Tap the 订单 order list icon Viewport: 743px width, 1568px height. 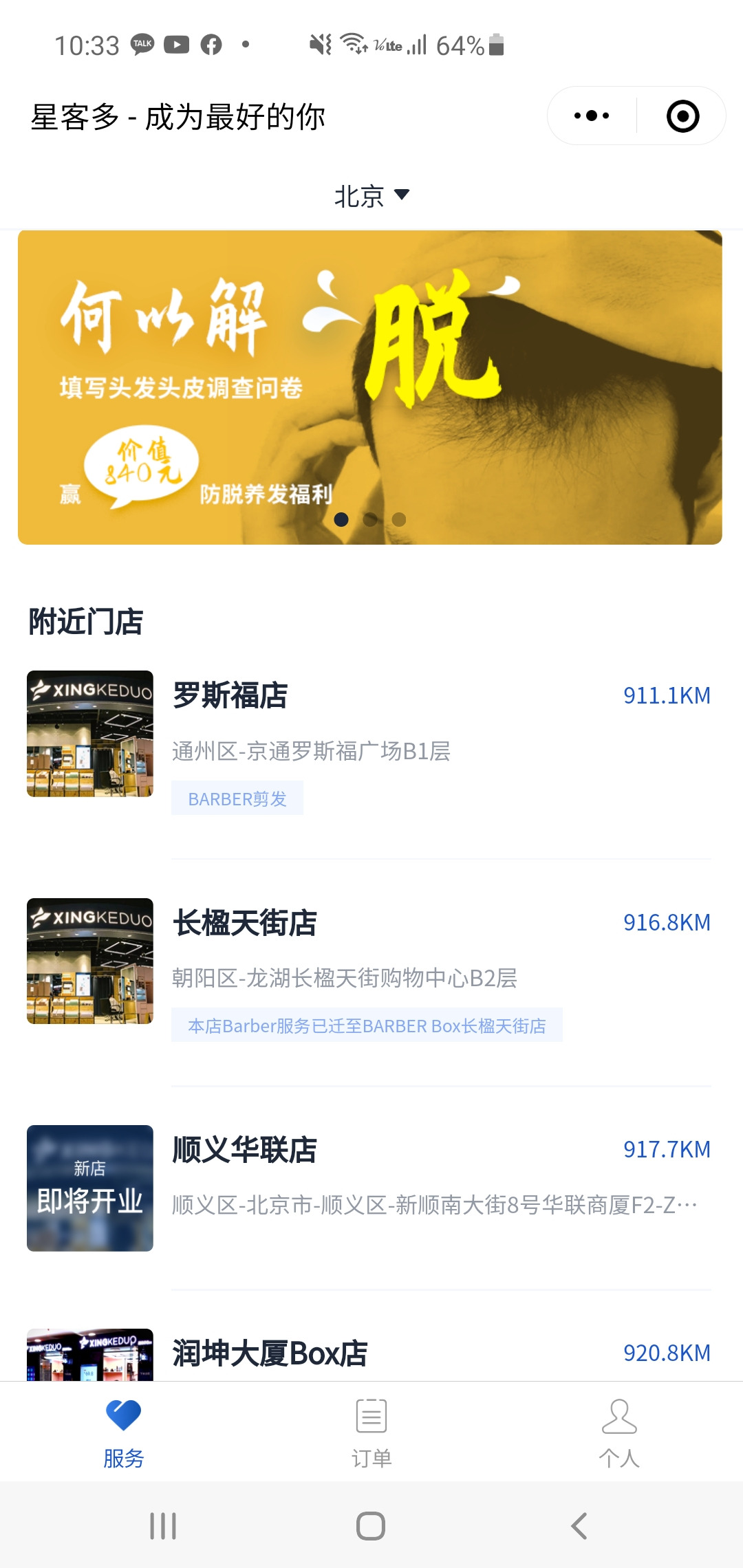[x=371, y=1415]
